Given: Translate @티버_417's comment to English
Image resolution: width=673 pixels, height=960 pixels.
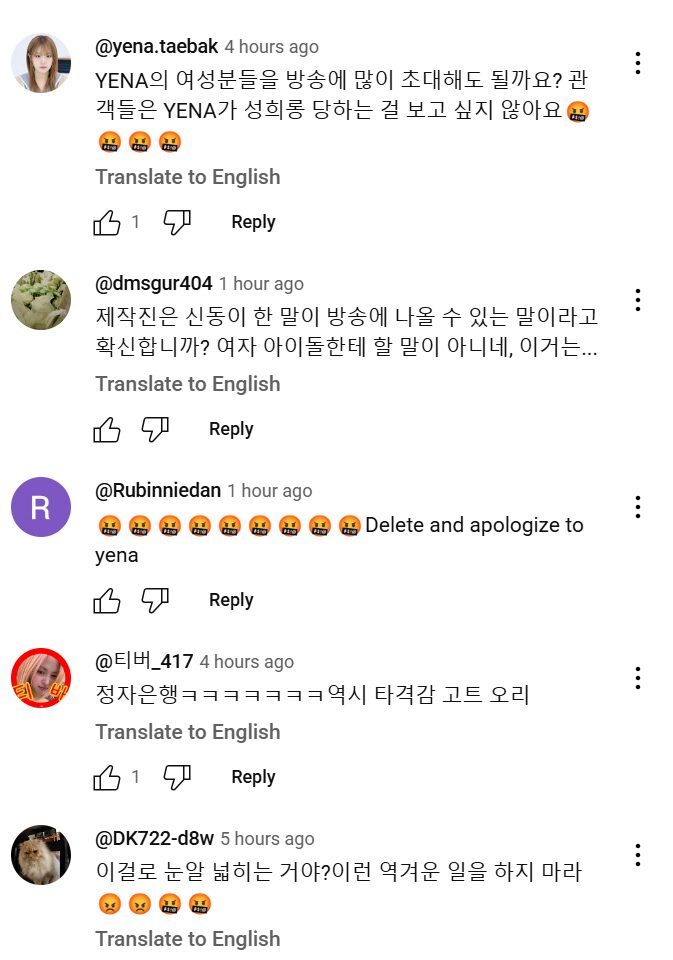Looking at the screenshot, I should tap(187, 732).
